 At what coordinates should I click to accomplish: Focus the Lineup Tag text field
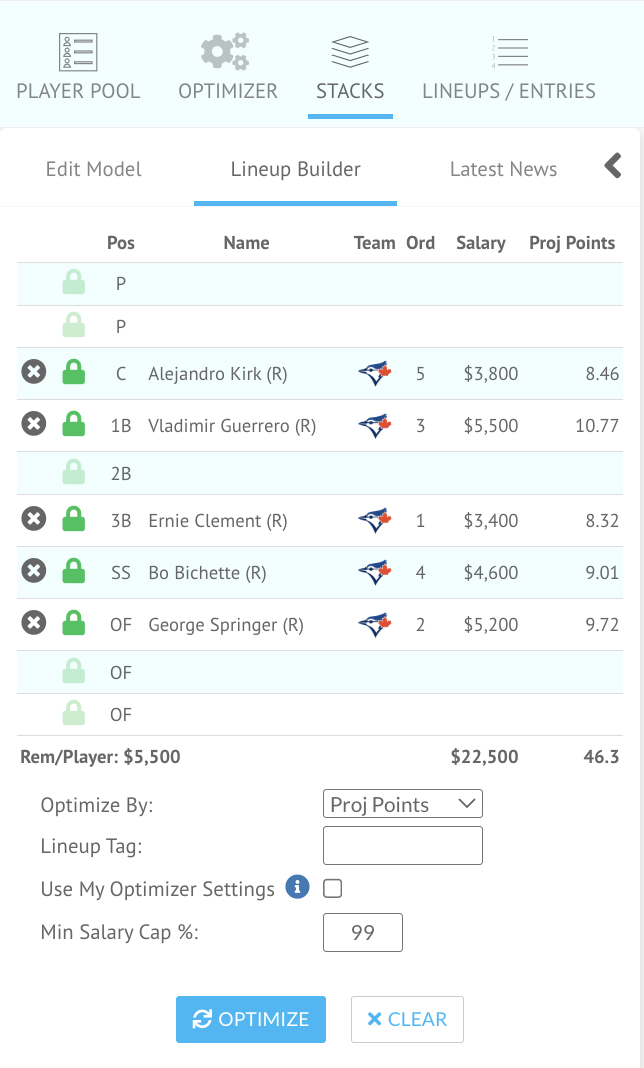point(403,845)
